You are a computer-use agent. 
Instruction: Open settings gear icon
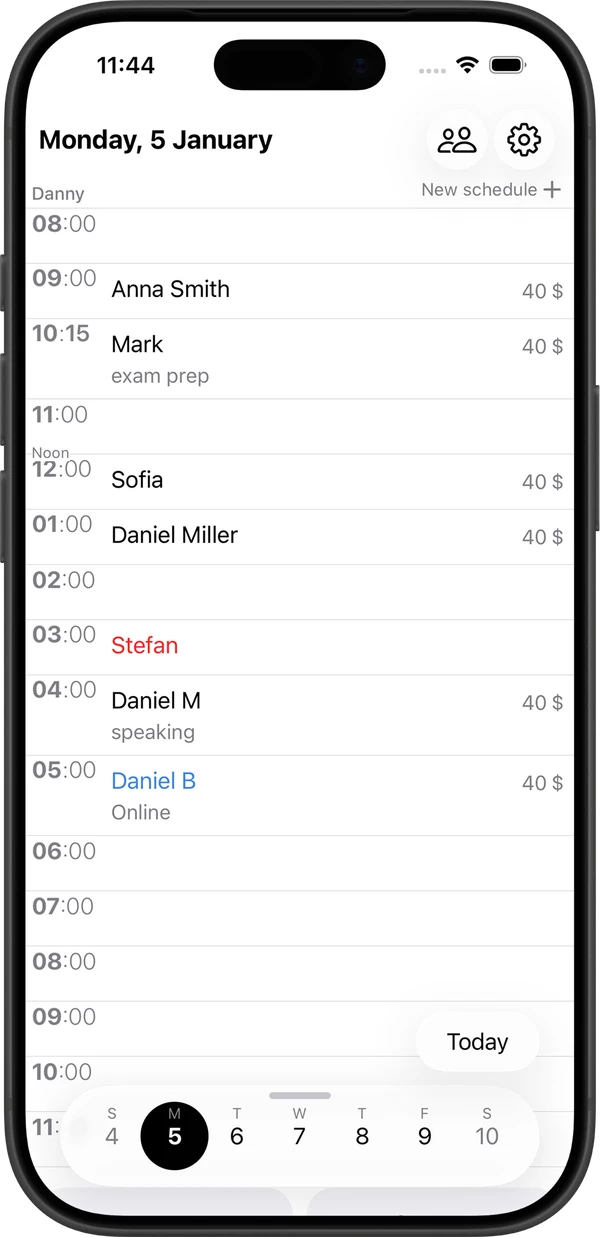coord(524,140)
